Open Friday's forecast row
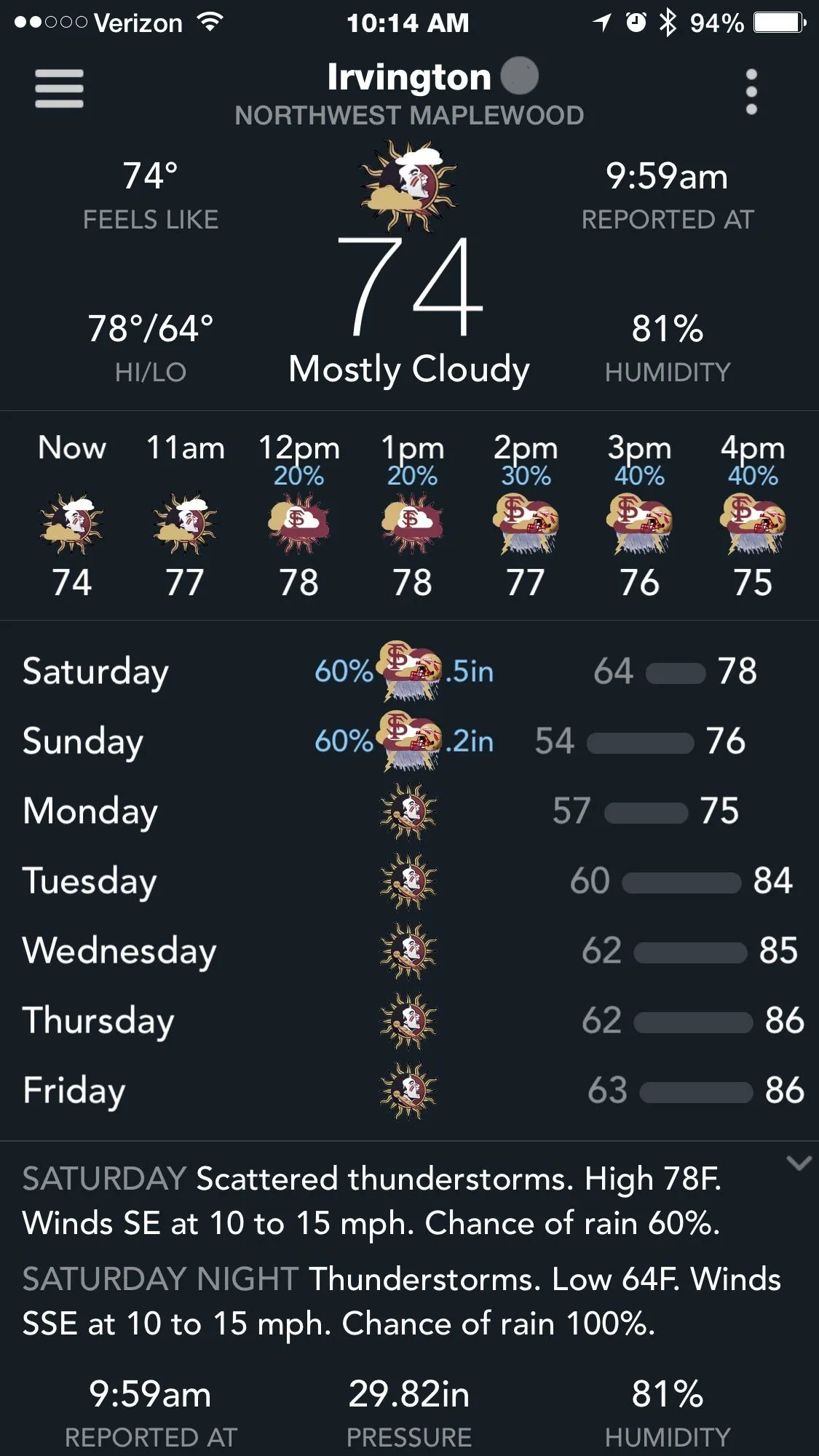This screenshot has width=819, height=1456. 408,1090
